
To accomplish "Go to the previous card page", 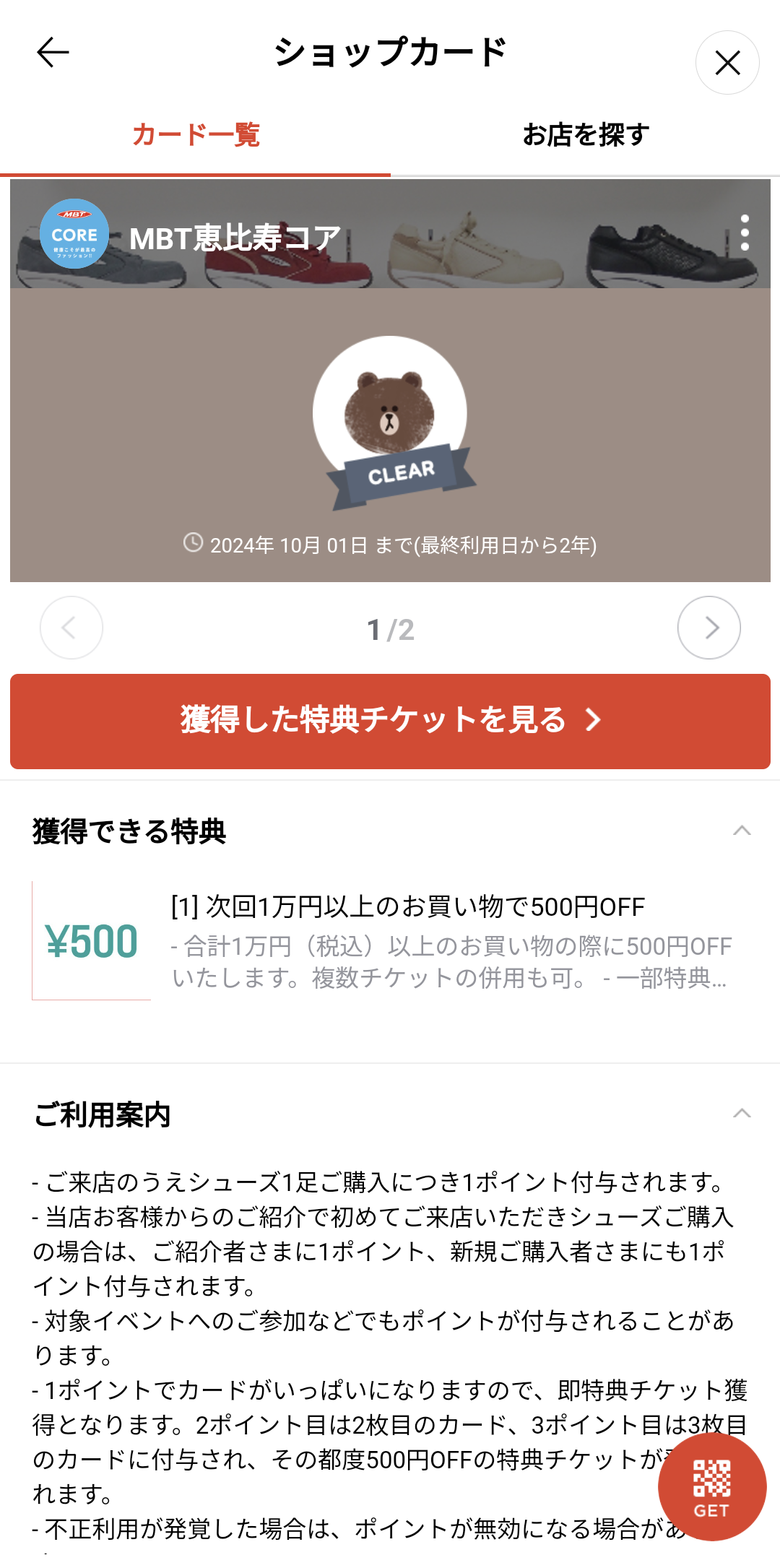I will pos(71,628).
